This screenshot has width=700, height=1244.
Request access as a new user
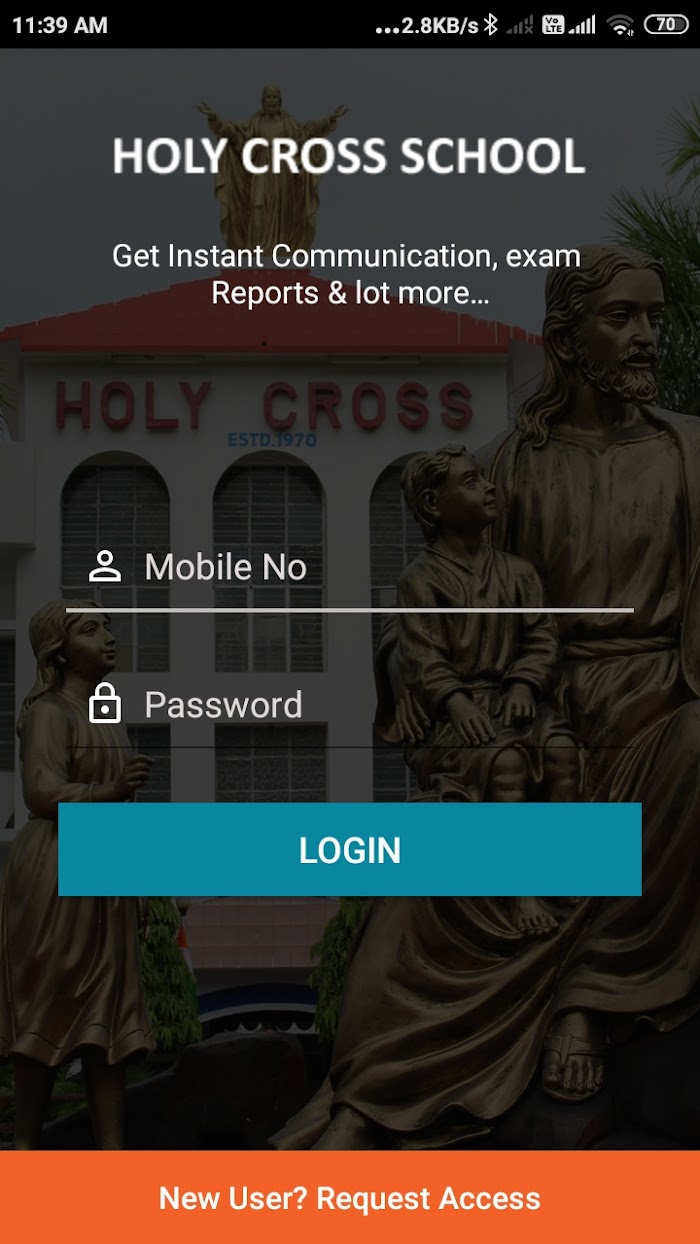coord(350,1198)
